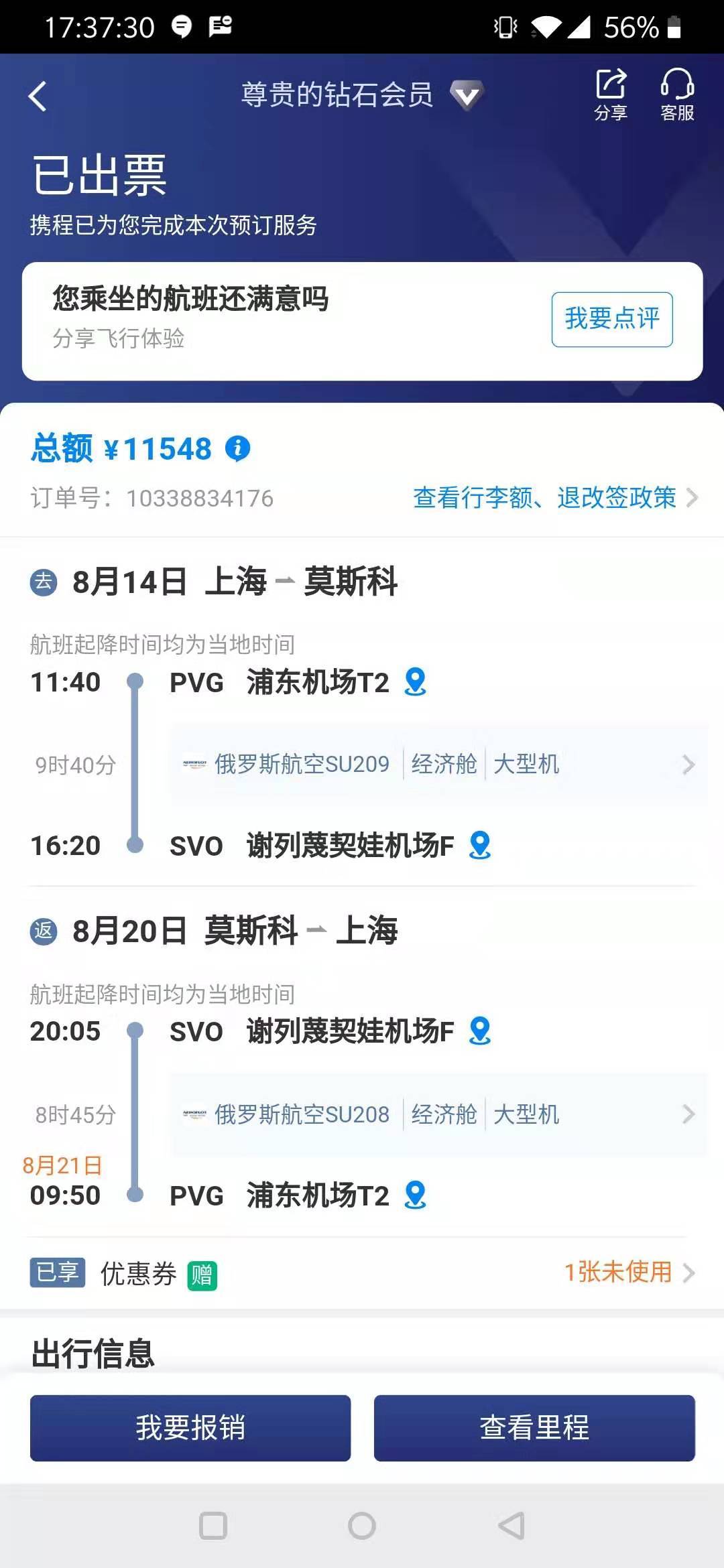Open map for departure 浦东机场T2 on 8月14日
The width and height of the screenshot is (724, 1568).
pyautogui.click(x=416, y=682)
